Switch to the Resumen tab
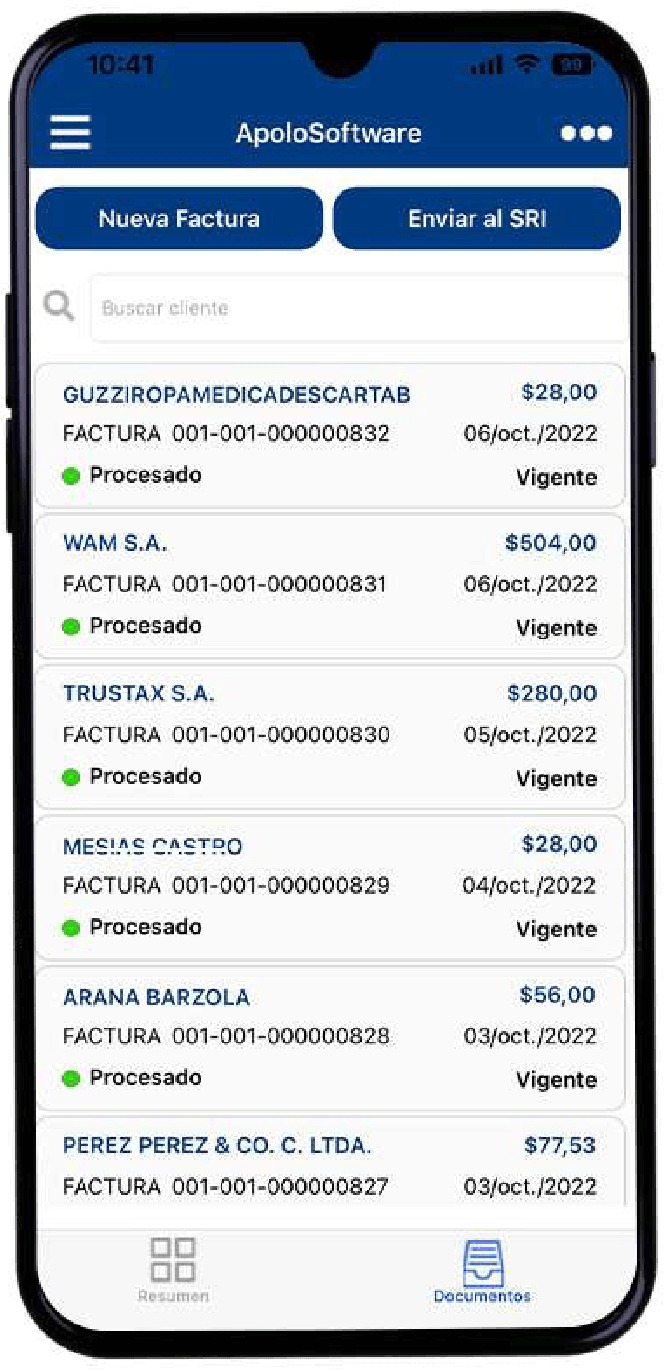Viewport: 670px width, 1370px height. pos(173,1270)
